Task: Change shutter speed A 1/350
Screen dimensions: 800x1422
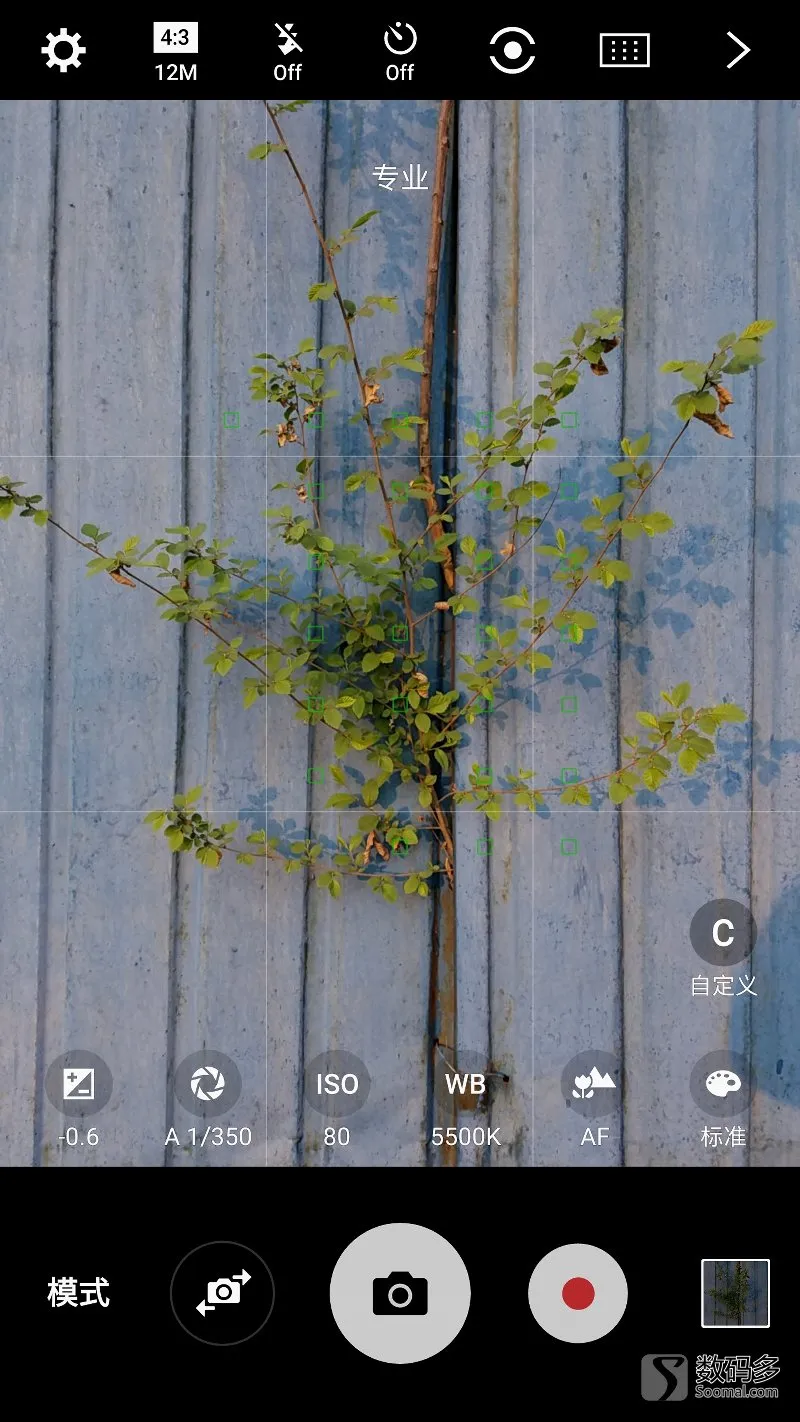Action: tap(208, 1084)
